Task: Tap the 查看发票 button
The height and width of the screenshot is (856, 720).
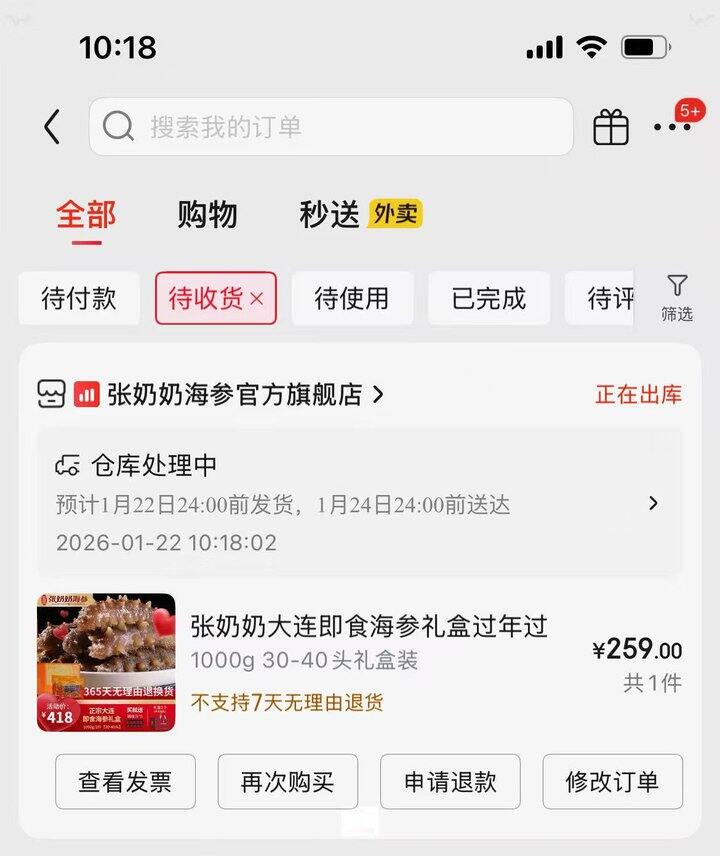Action: [125, 782]
